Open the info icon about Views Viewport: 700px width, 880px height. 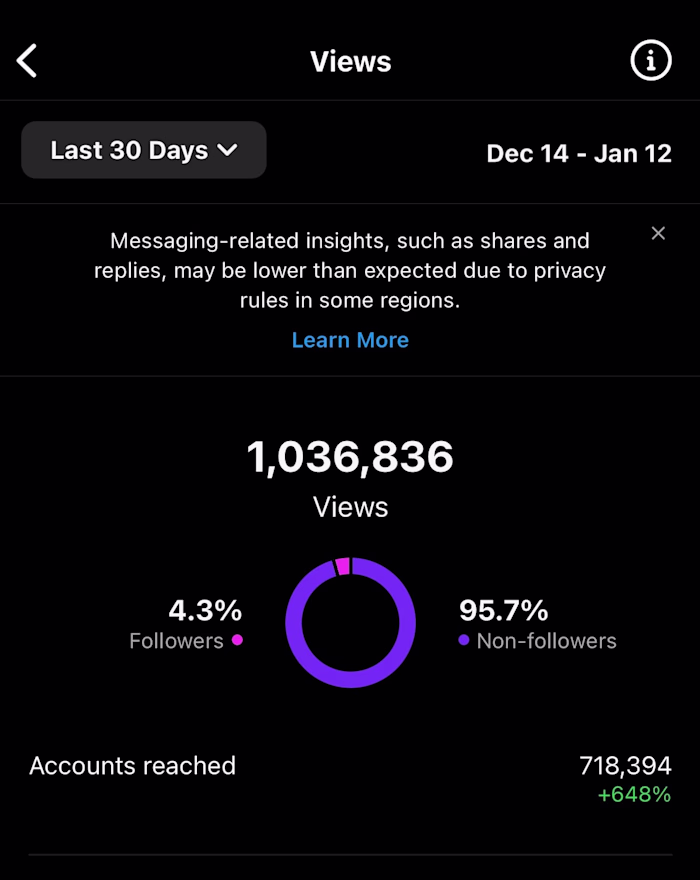pyautogui.click(x=650, y=61)
